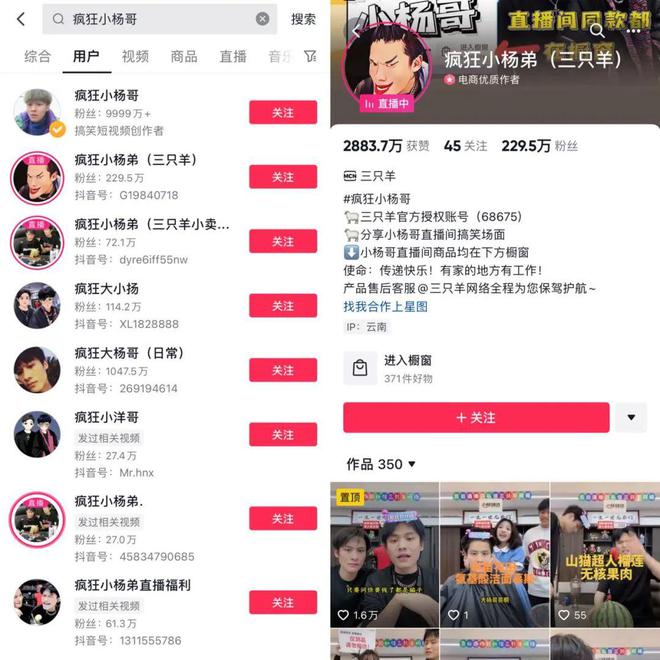
Task: Switch to the 综合 tab
Action: coord(38,57)
